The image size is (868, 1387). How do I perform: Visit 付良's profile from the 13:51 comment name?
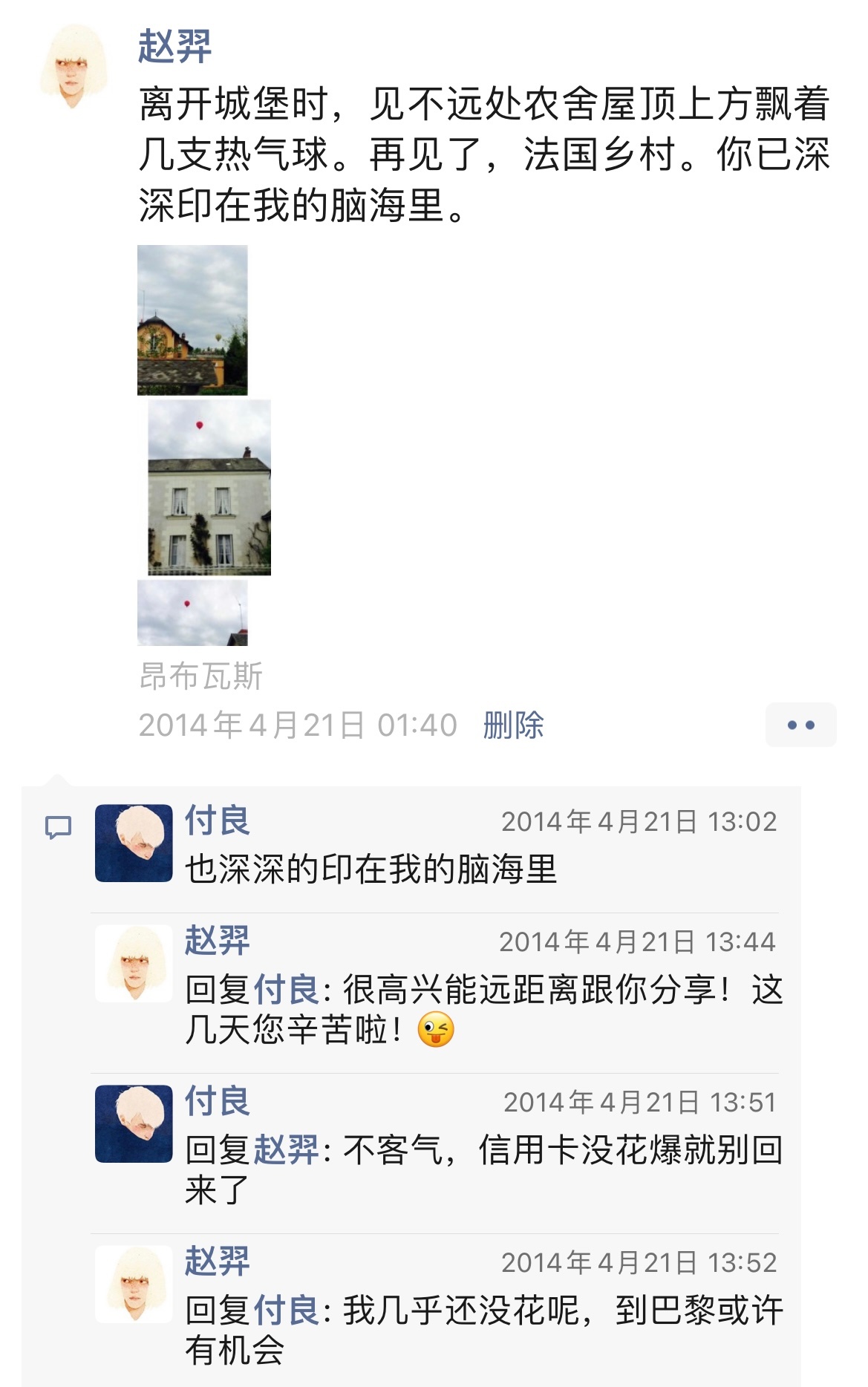[217, 1100]
